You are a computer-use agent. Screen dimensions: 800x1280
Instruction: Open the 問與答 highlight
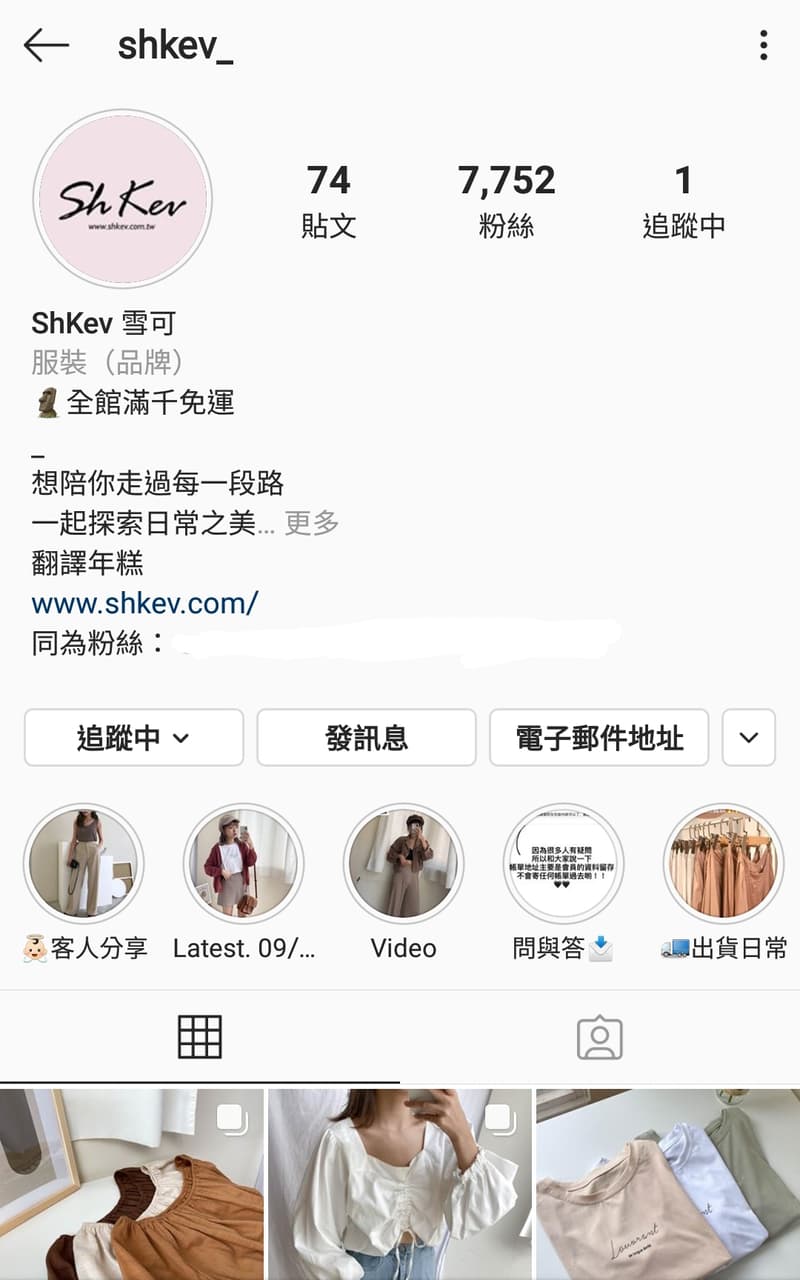pyautogui.click(x=563, y=862)
